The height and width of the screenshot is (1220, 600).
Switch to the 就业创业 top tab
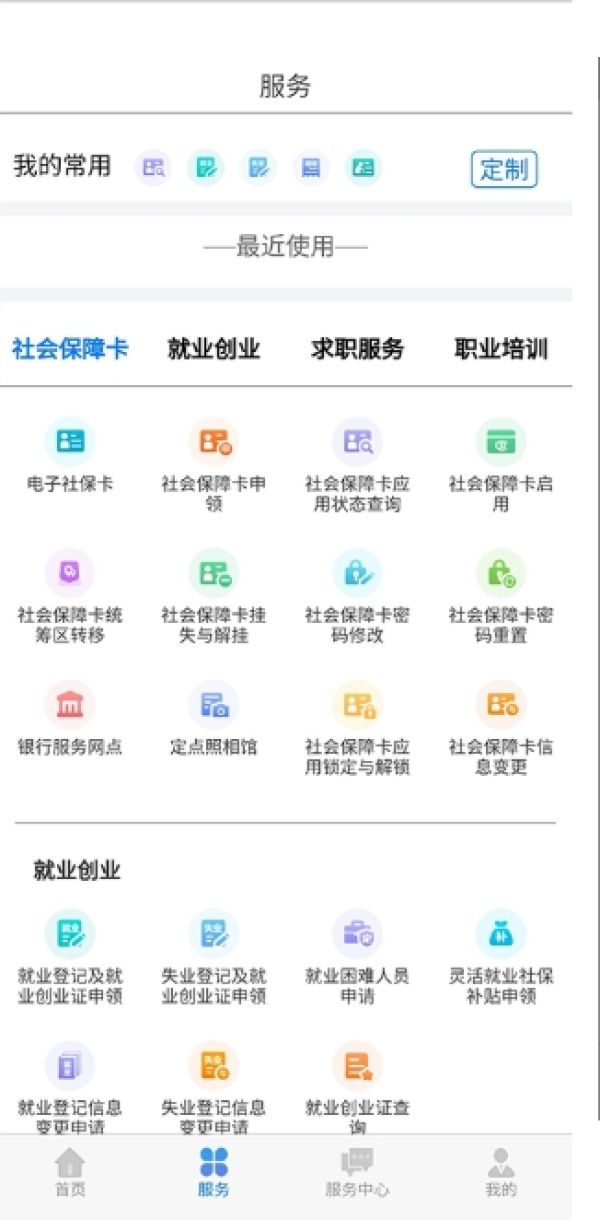coord(213,349)
